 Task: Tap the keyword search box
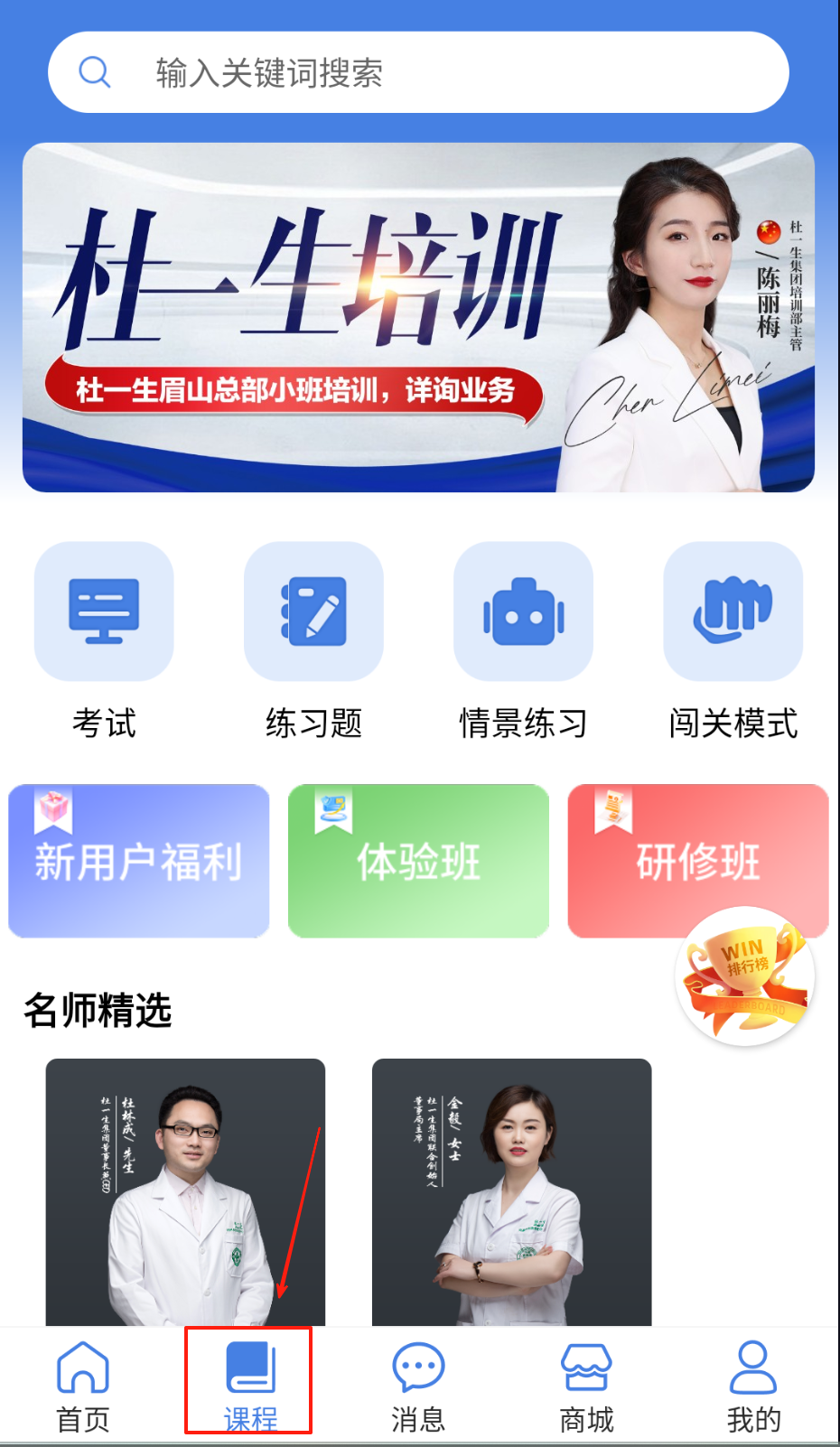tap(418, 72)
